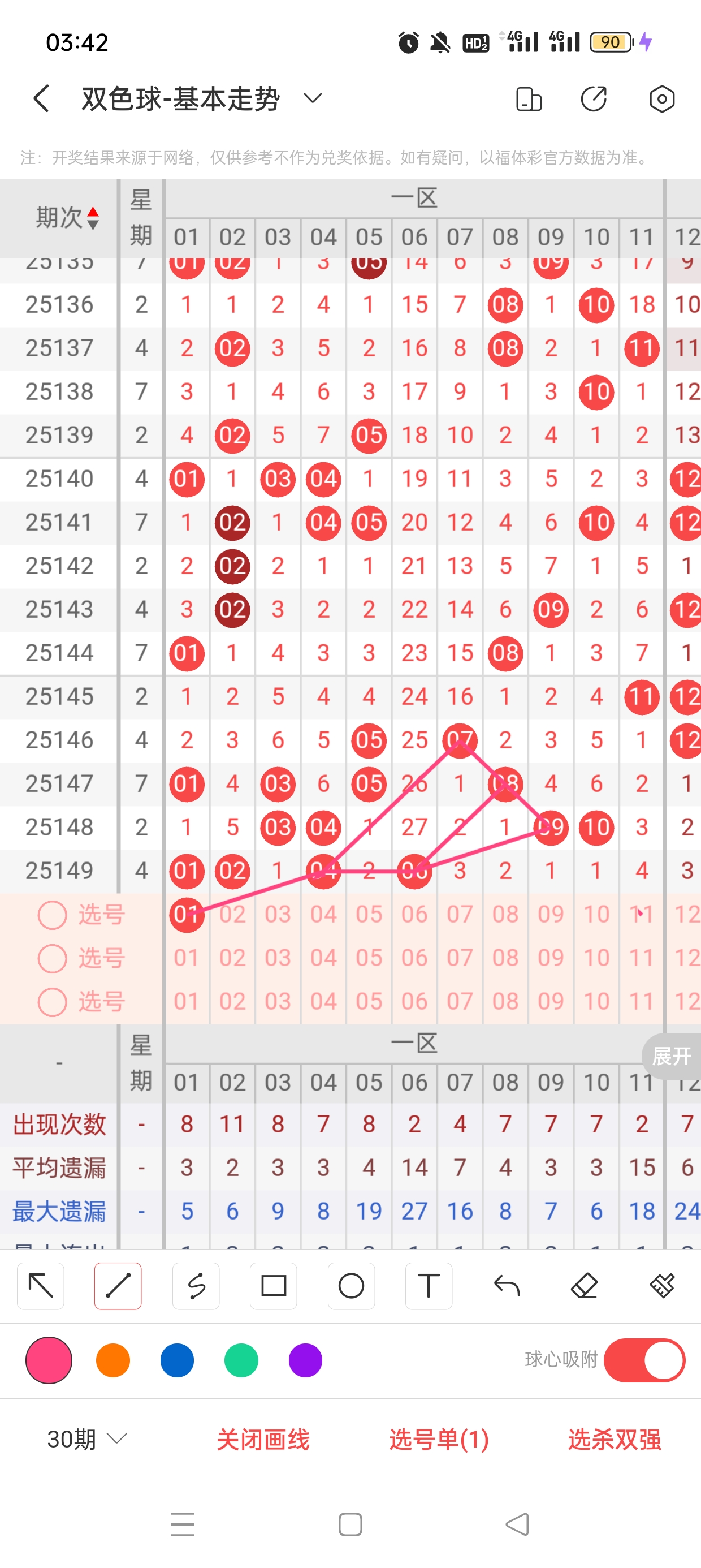701x1568 pixels.
Task: Pick the freehand curve tool
Action: 196,1286
